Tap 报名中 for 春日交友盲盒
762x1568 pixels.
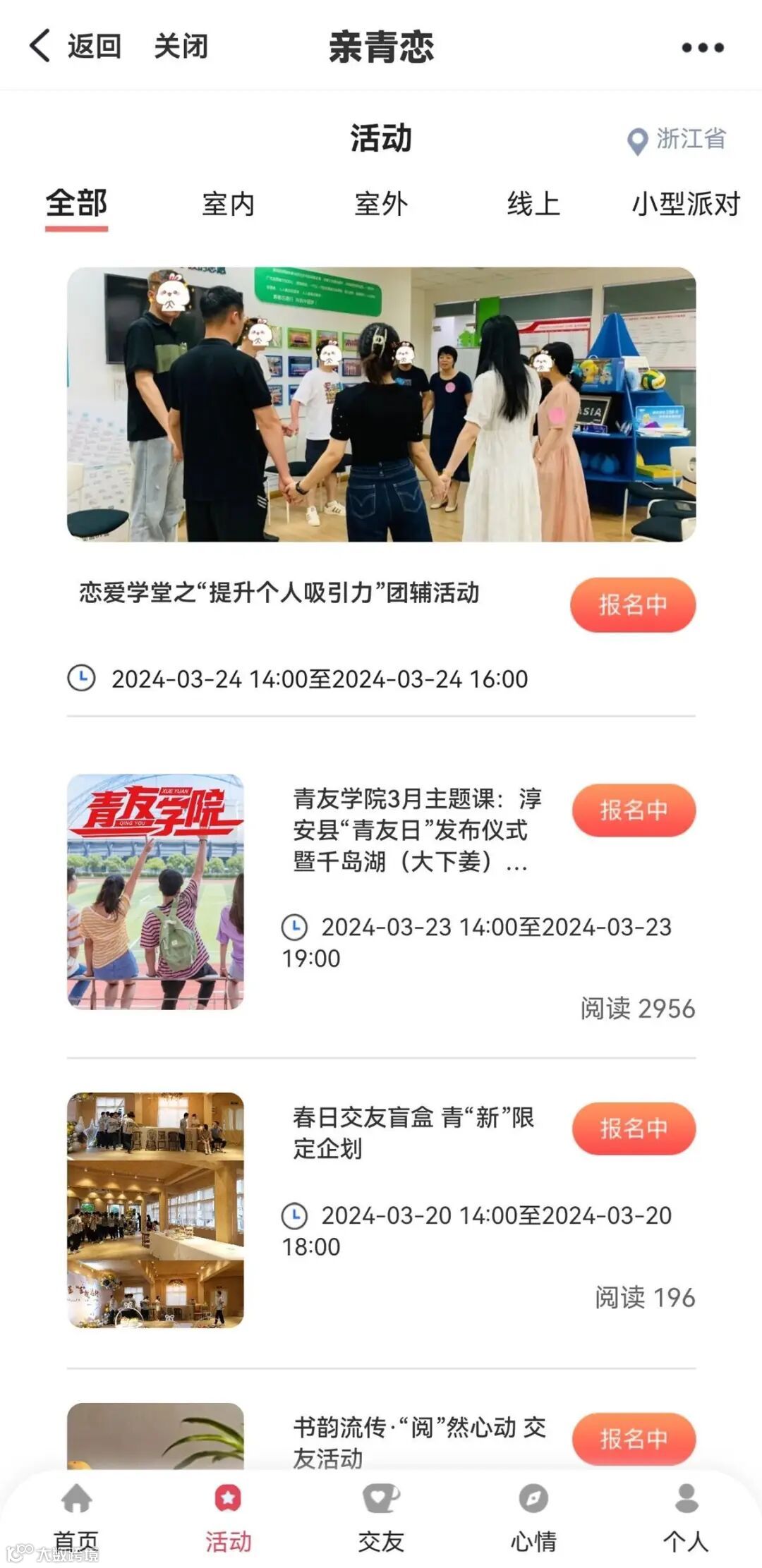(633, 1129)
